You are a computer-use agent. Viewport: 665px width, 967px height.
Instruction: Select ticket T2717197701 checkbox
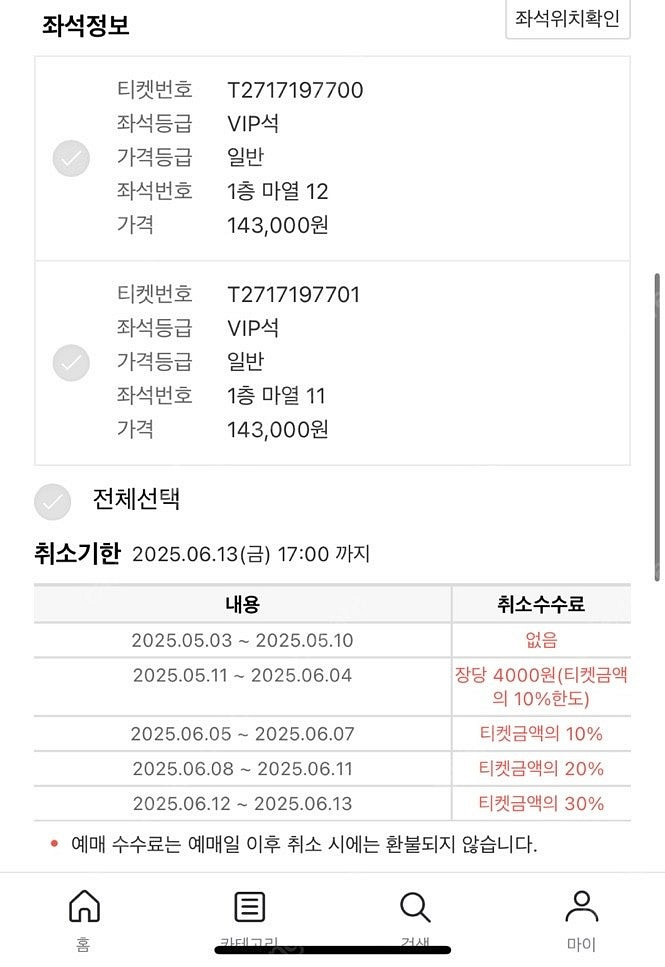coord(71,363)
